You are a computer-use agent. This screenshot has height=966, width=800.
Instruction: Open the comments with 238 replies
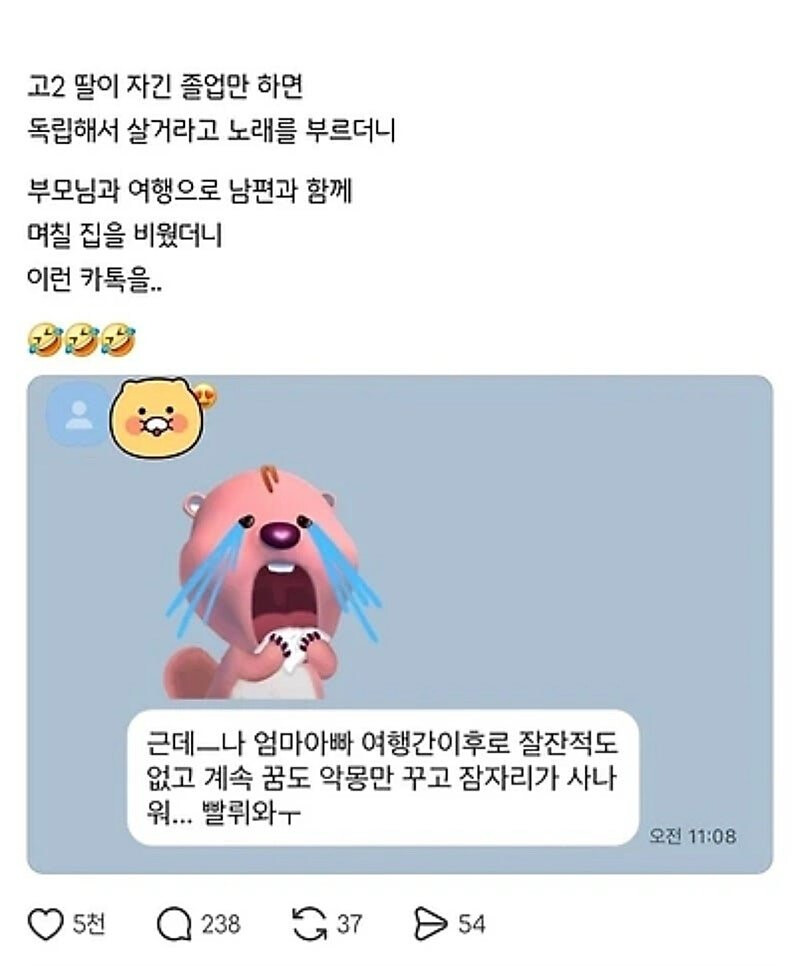[x=174, y=924]
